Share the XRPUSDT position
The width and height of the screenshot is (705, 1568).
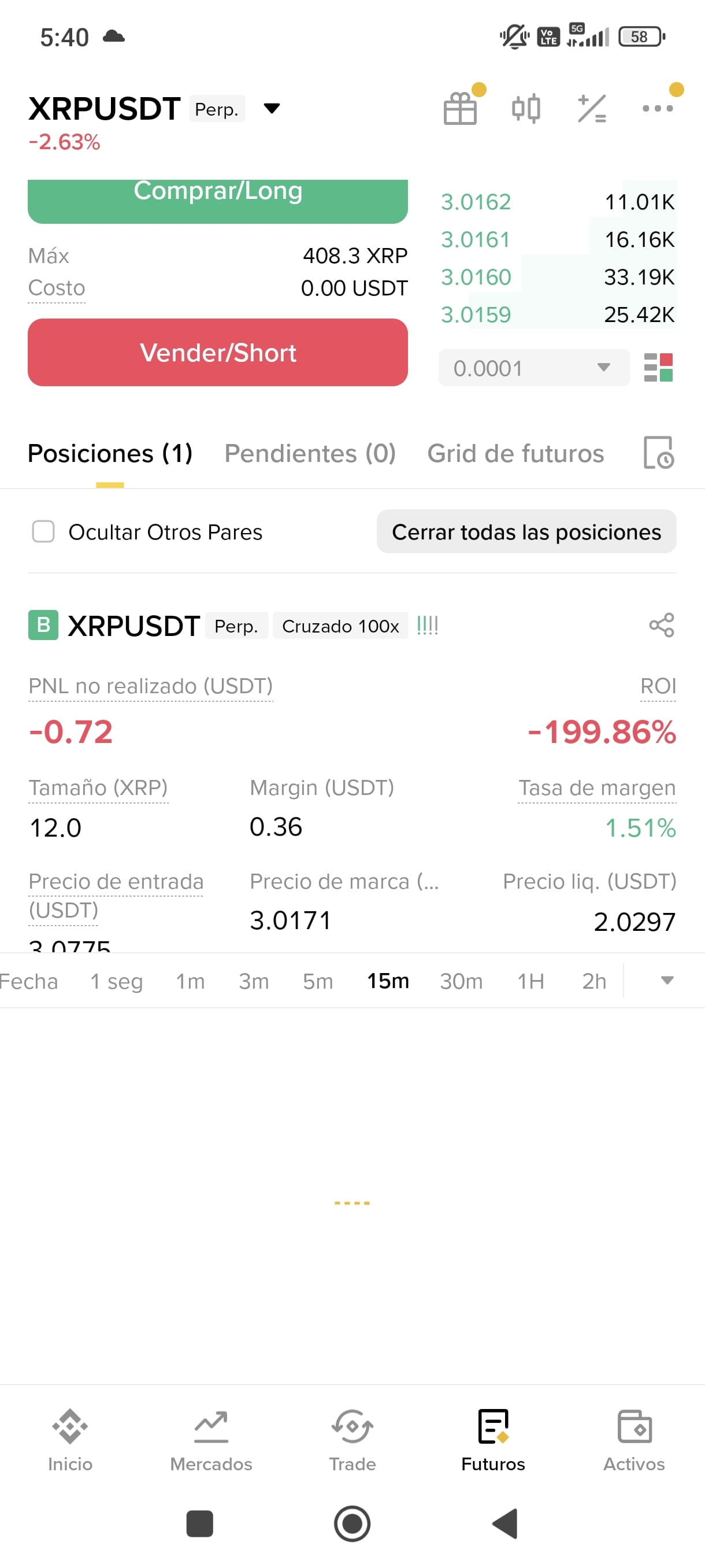tap(662, 625)
